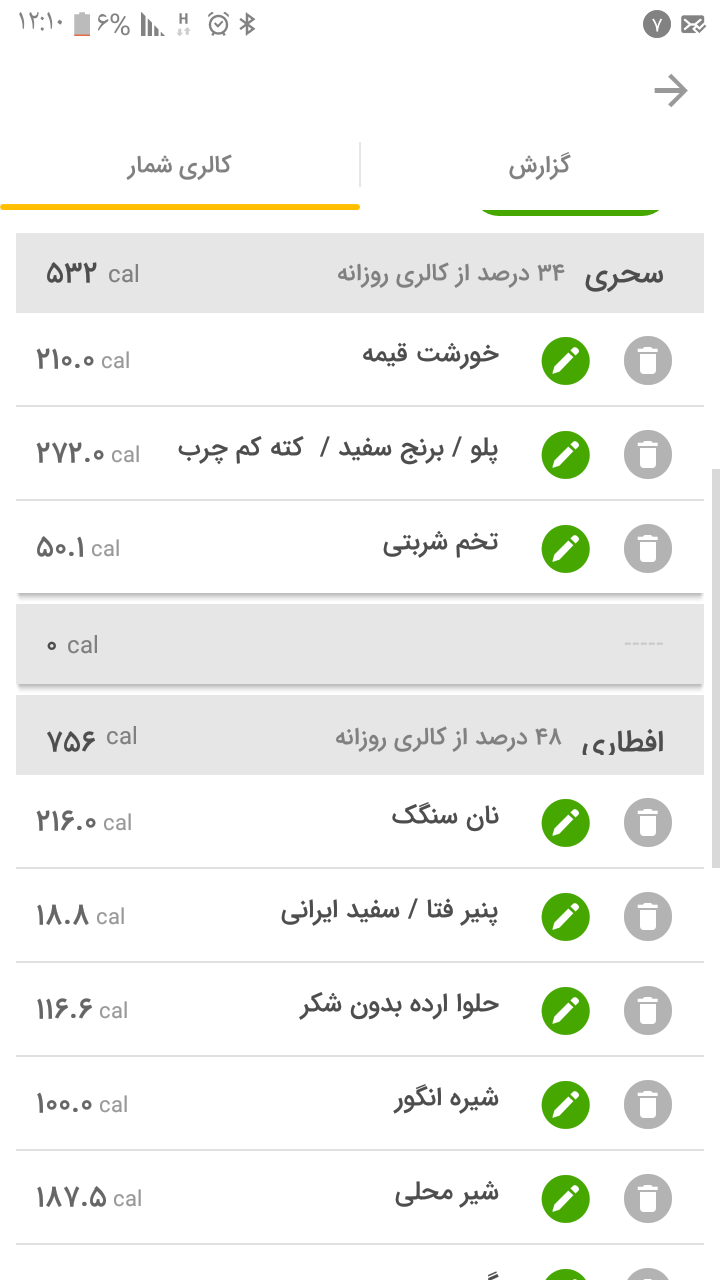
Task: Edit the پلو / برنج سفید entry
Action: (x=566, y=455)
